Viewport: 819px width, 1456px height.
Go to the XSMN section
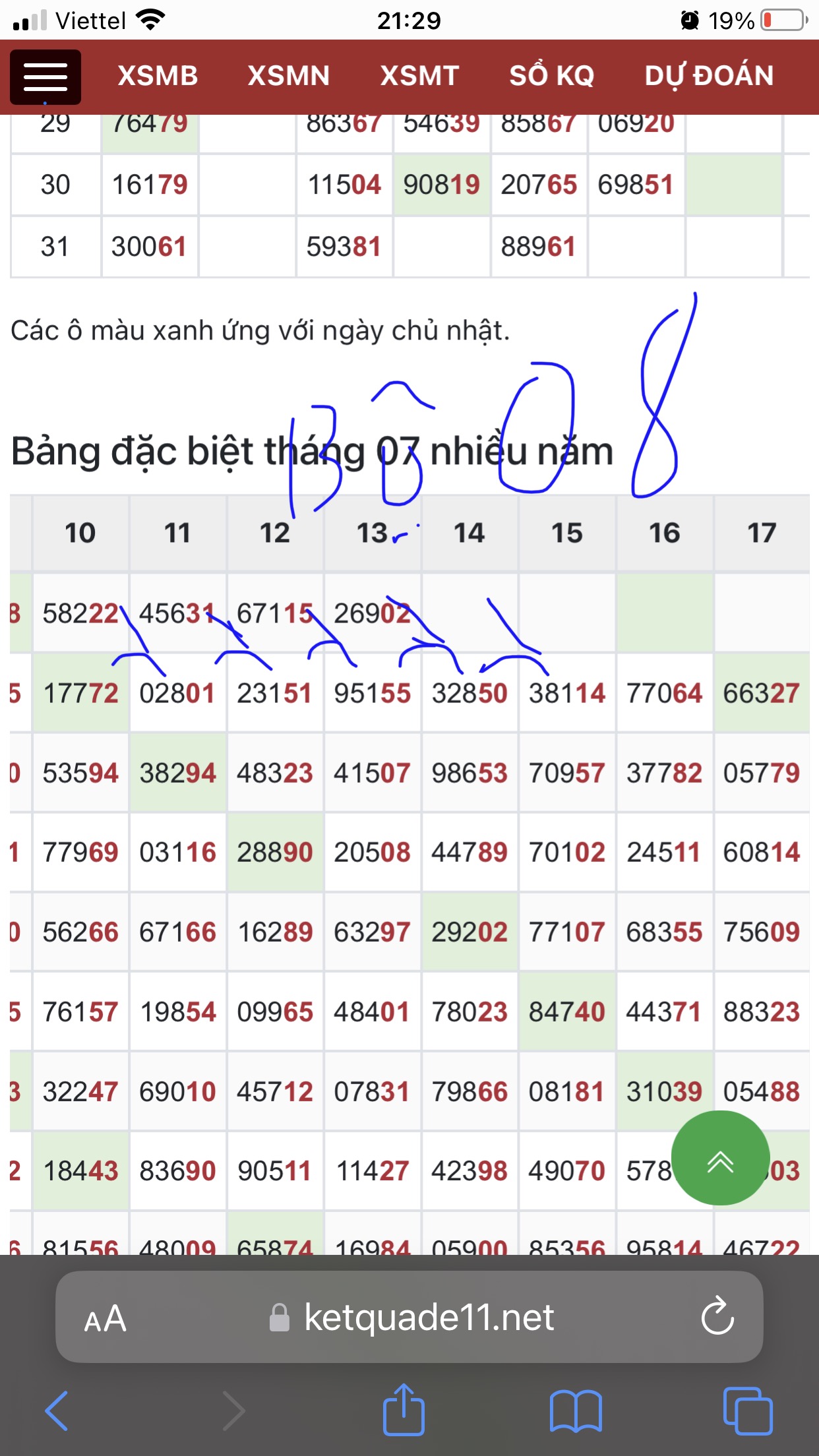click(288, 76)
